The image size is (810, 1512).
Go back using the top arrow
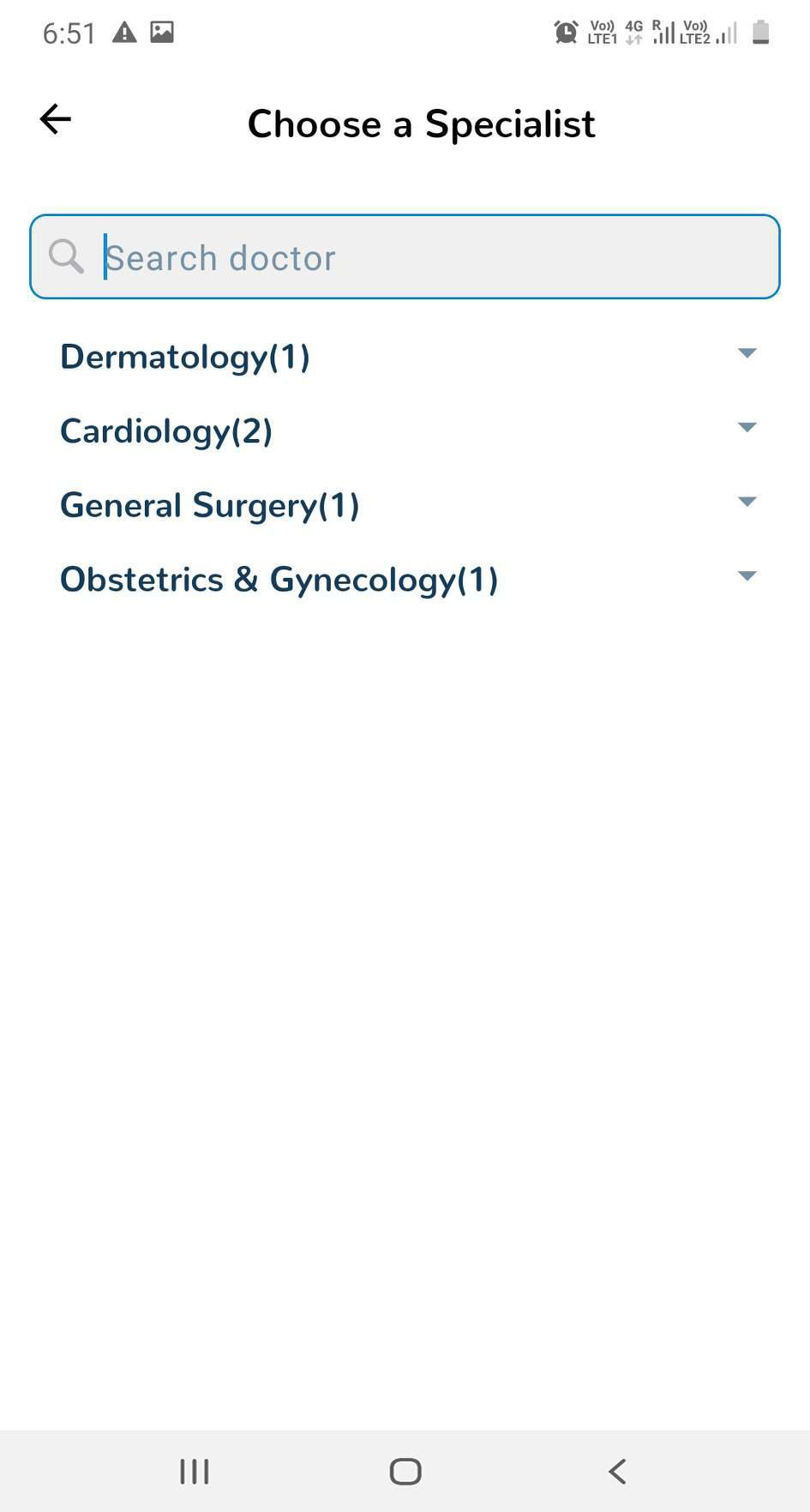(55, 119)
